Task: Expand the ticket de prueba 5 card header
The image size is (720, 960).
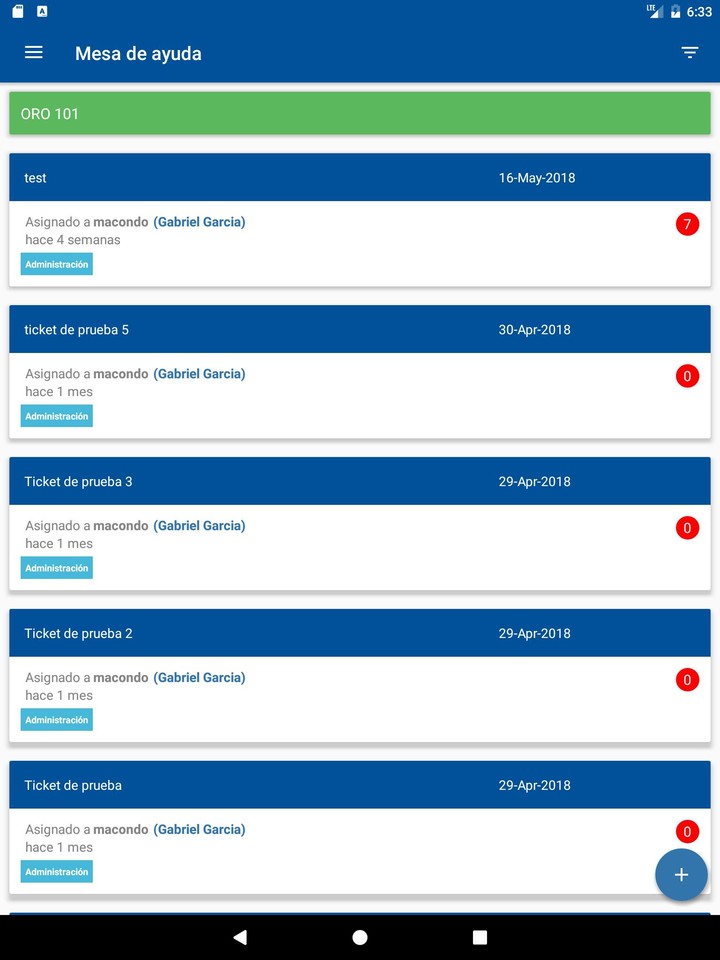Action: [359, 329]
